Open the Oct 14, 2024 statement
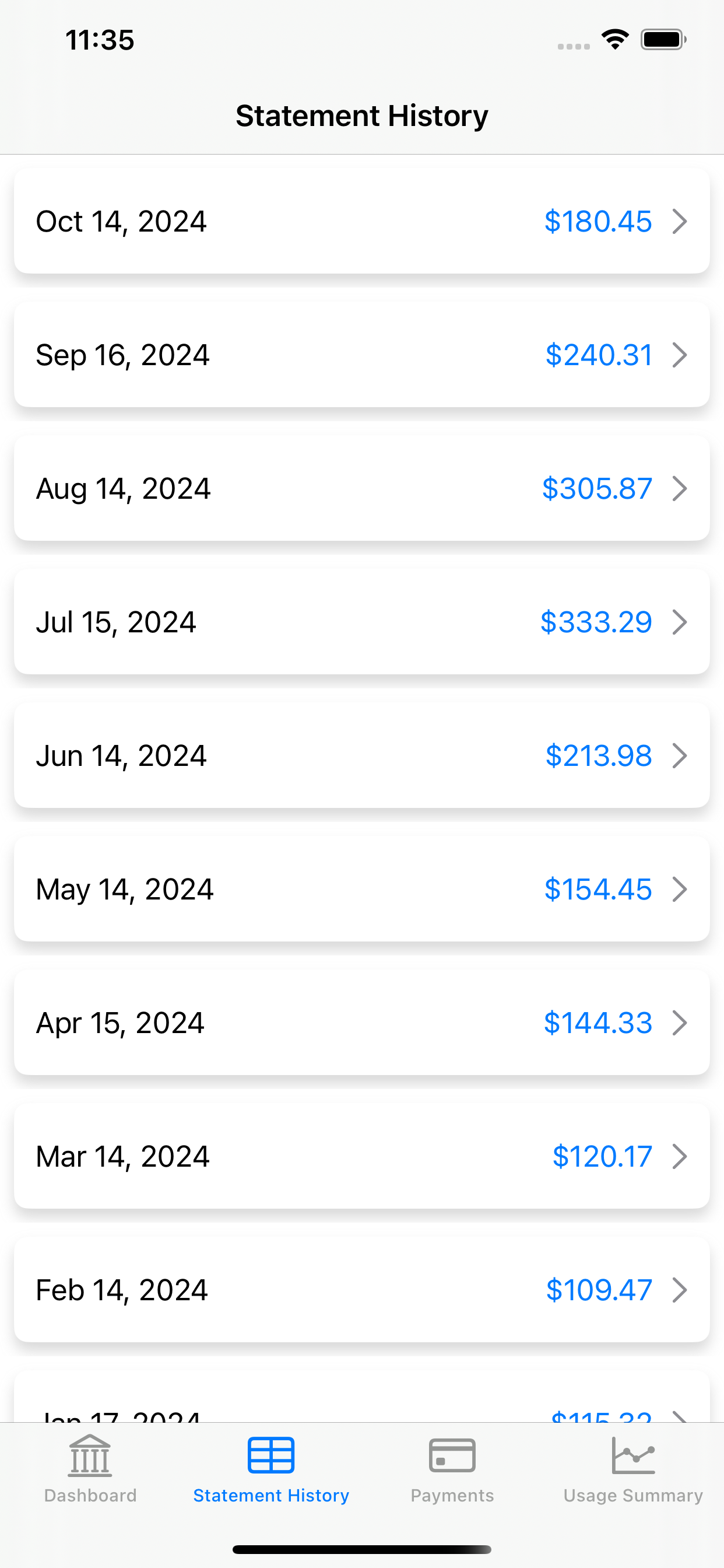This screenshot has height=1568, width=724. [362, 221]
